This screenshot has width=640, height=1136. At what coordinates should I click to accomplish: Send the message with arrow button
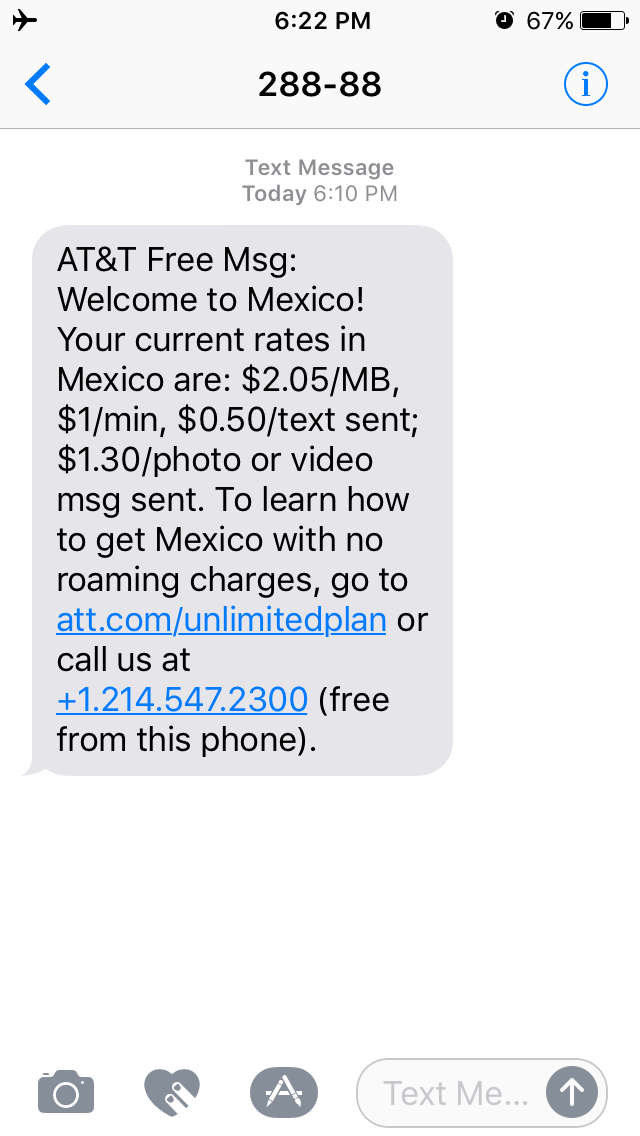[572, 1093]
